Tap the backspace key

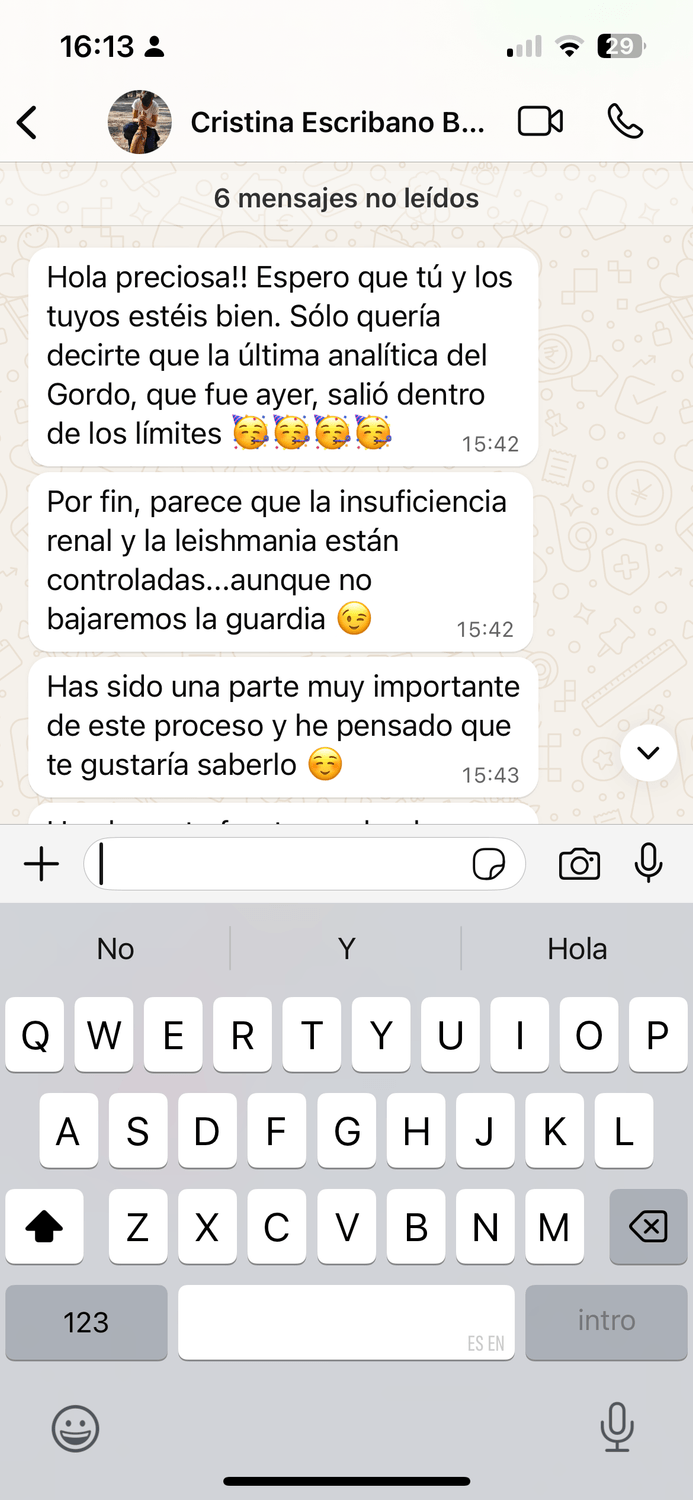point(648,1226)
